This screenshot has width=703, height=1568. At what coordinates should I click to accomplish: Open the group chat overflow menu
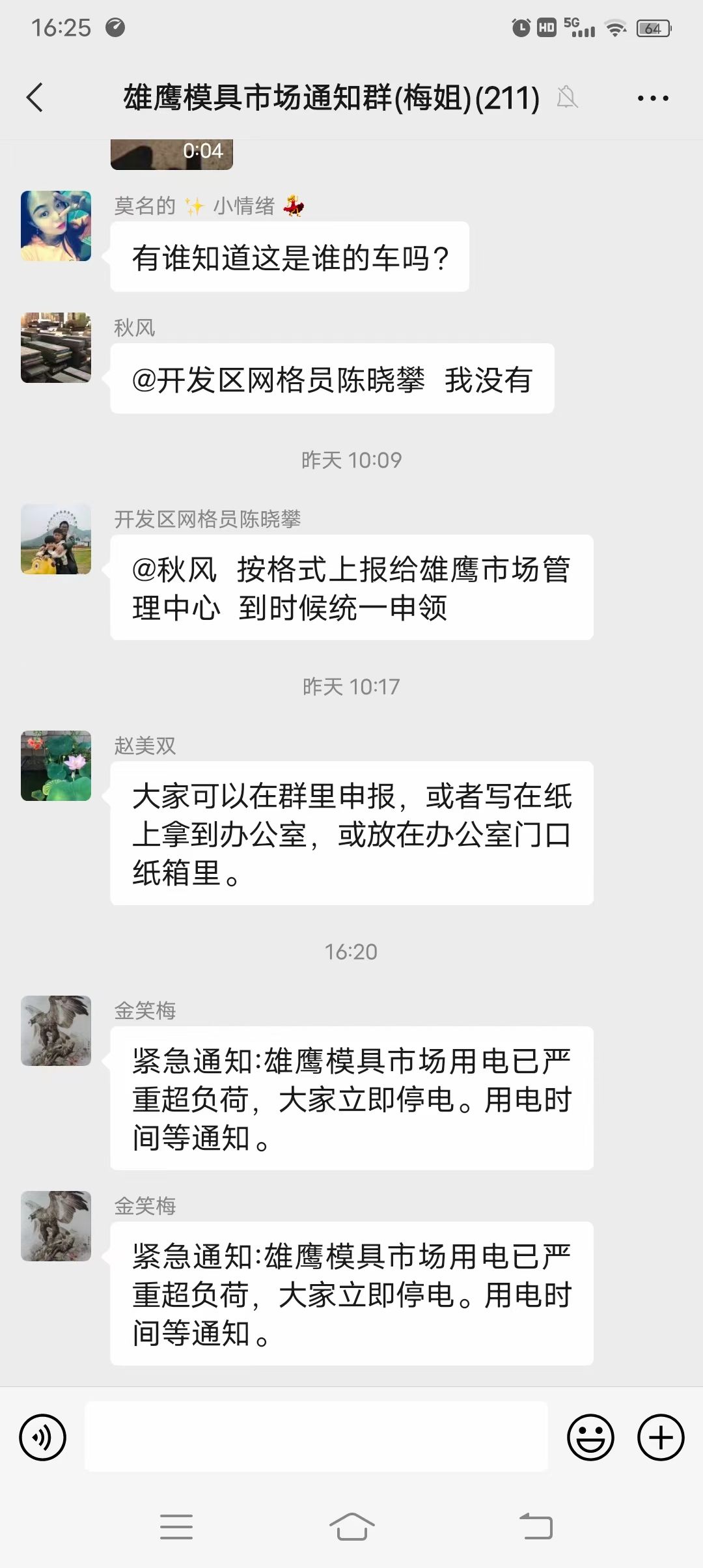652,98
